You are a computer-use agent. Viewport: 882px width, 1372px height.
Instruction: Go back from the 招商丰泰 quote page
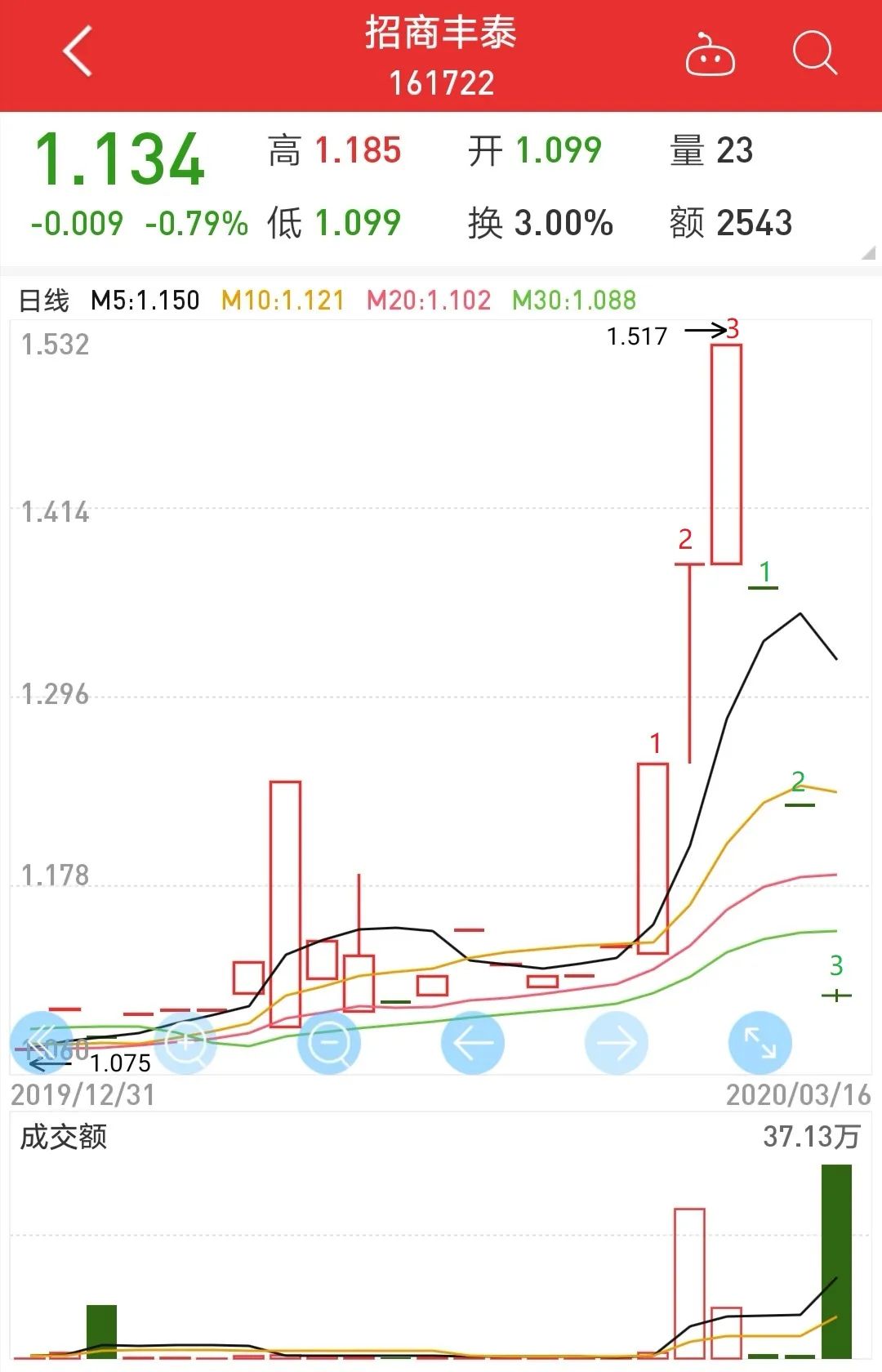tap(78, 51)
